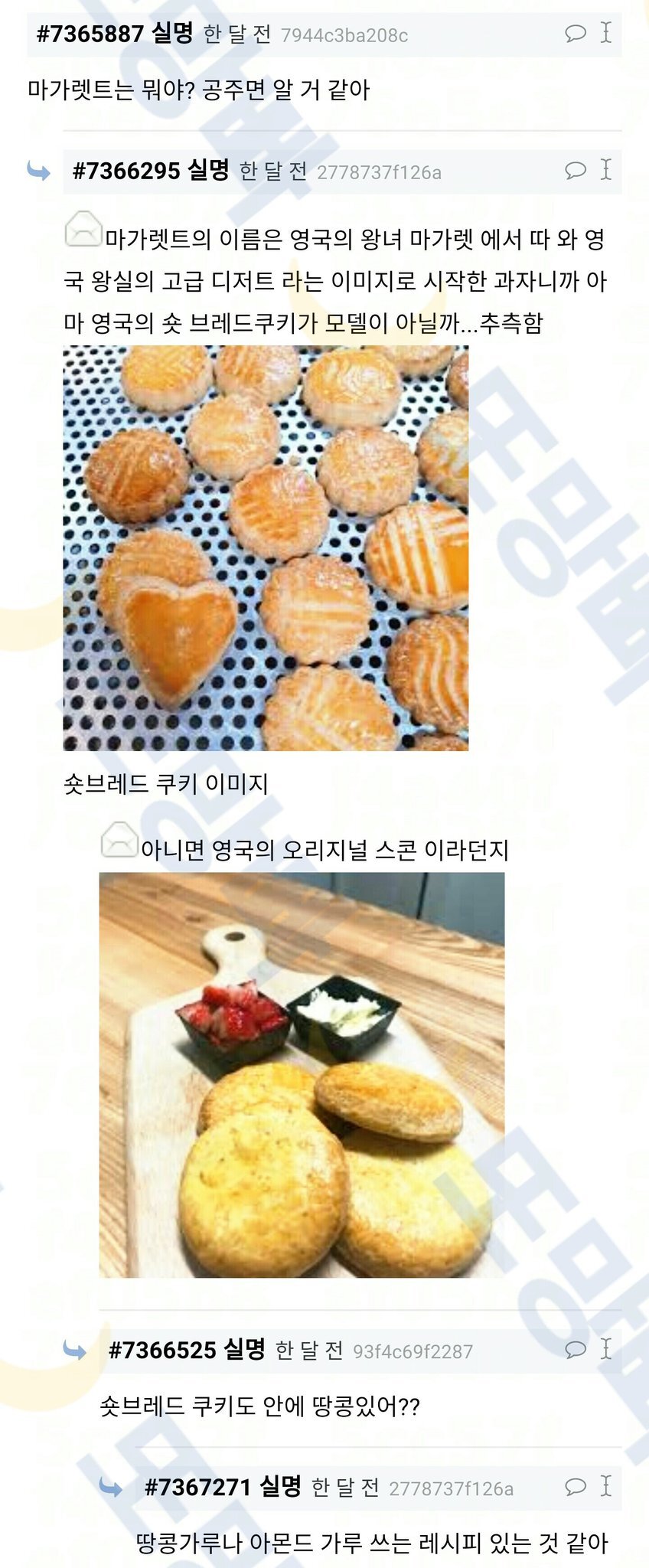Reply to comment #7365887 via speech bubble
The width and height of the screenshot is (649, 1568).
575,33
